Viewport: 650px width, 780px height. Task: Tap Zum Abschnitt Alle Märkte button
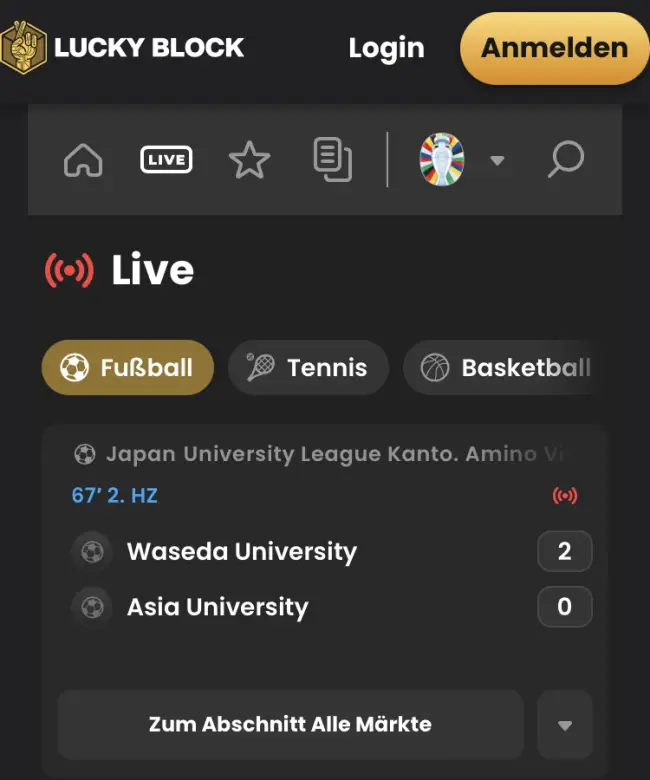290,724
